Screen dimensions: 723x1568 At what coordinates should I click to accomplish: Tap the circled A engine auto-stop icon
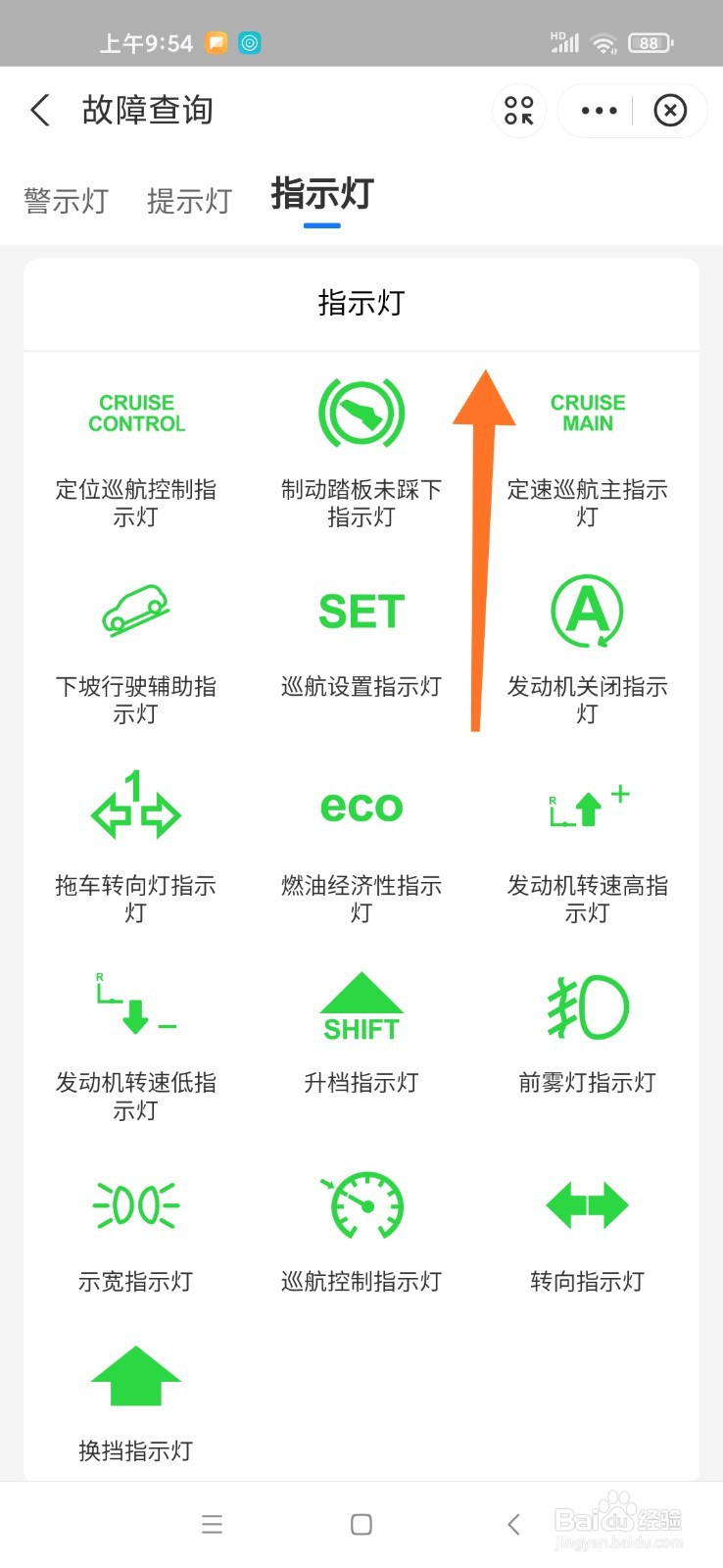[x=586, y=610]
